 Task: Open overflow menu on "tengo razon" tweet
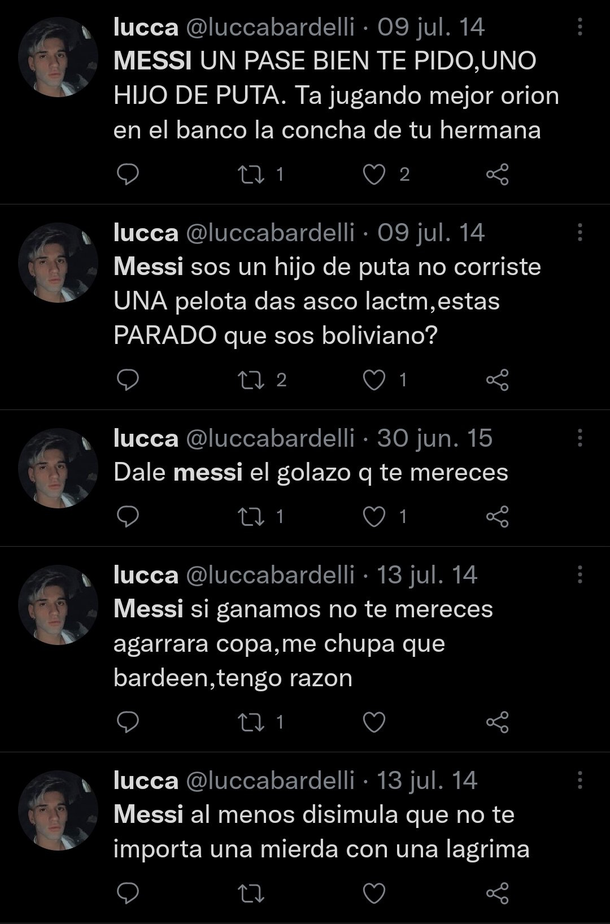coord(581,574)
